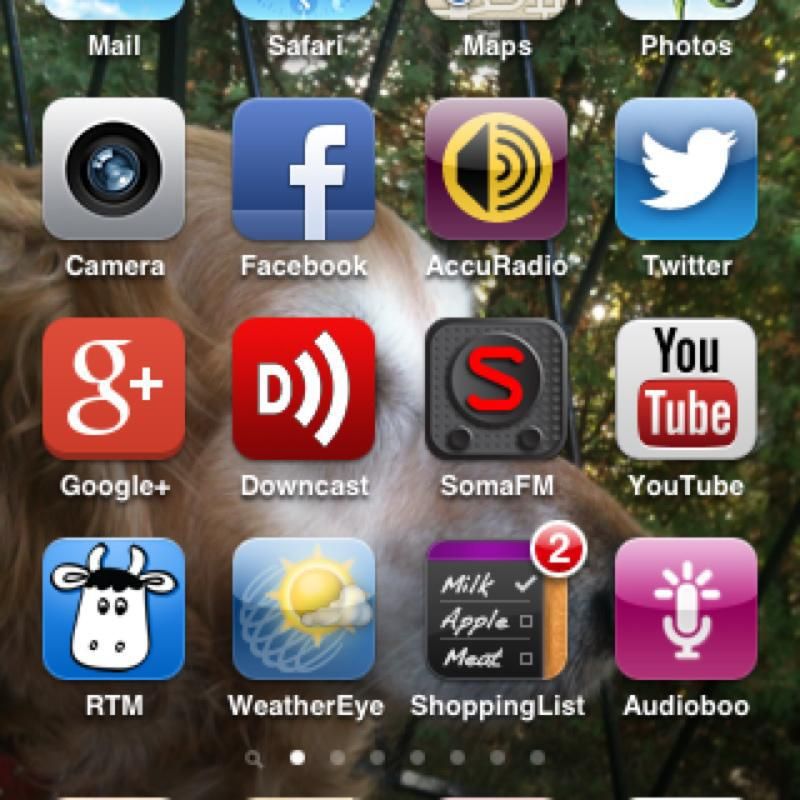Launch AccuRadio
This screenshot has height=800, width=800.
496,169
